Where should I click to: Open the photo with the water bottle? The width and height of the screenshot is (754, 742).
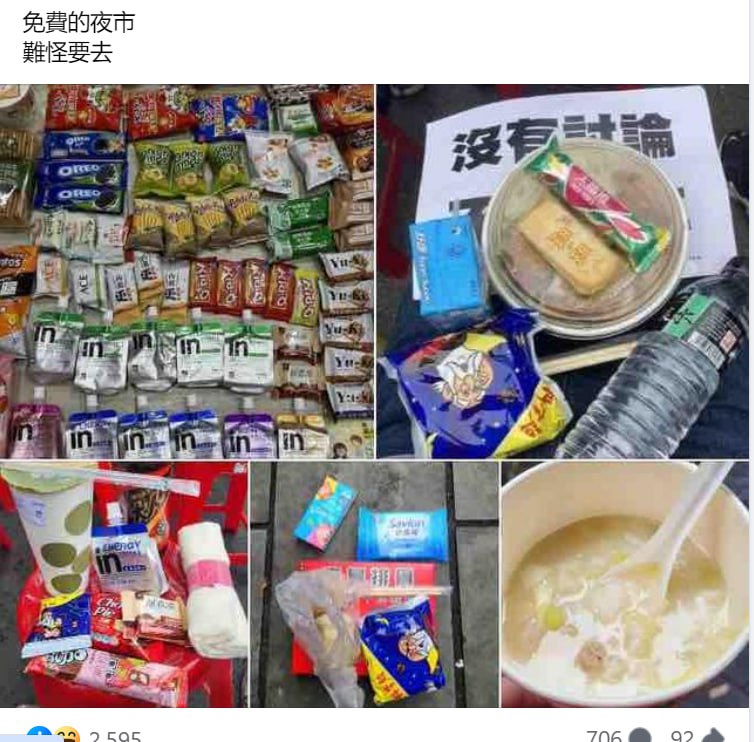point(563,270)
